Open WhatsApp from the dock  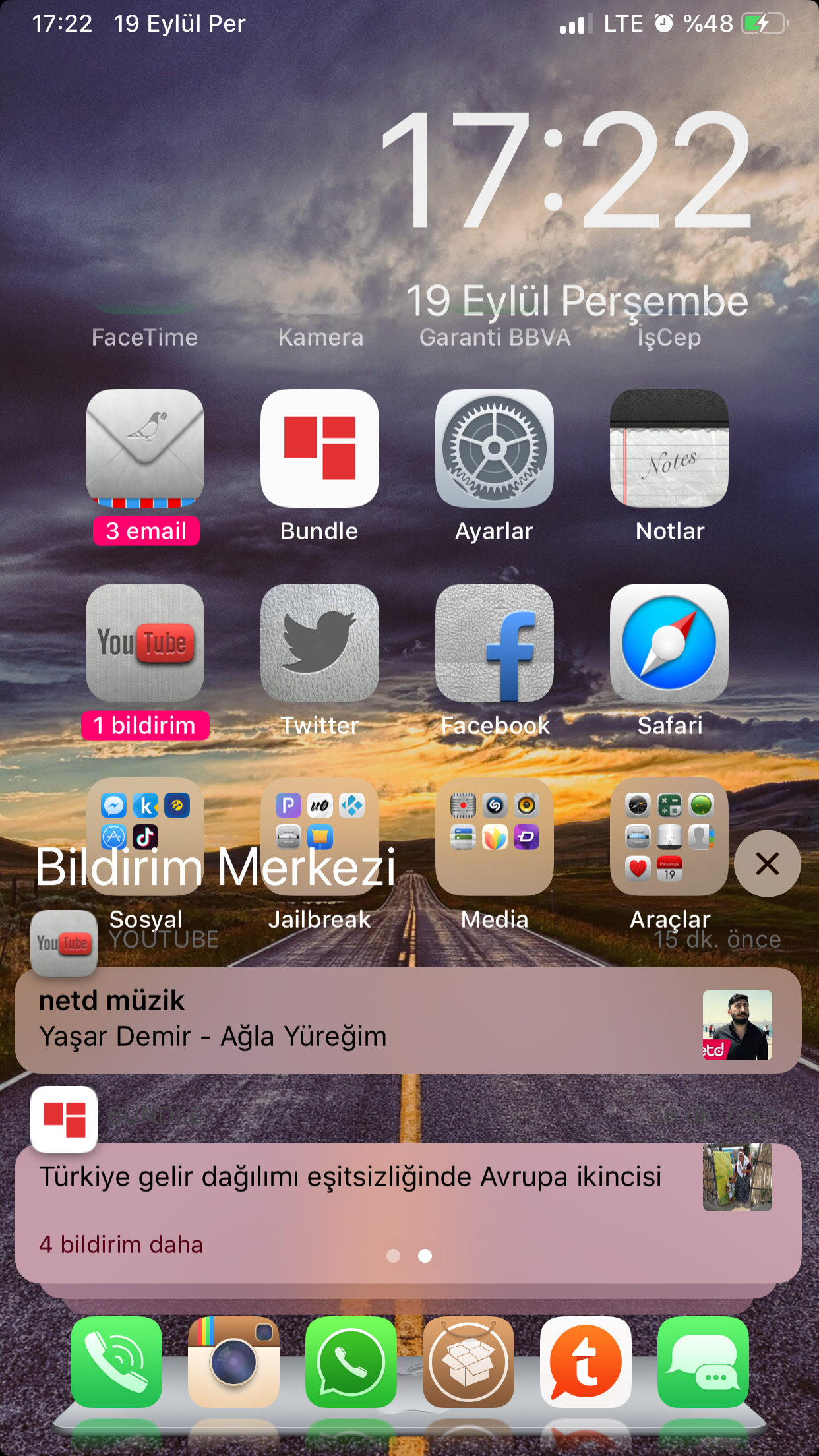[351, 1361]
